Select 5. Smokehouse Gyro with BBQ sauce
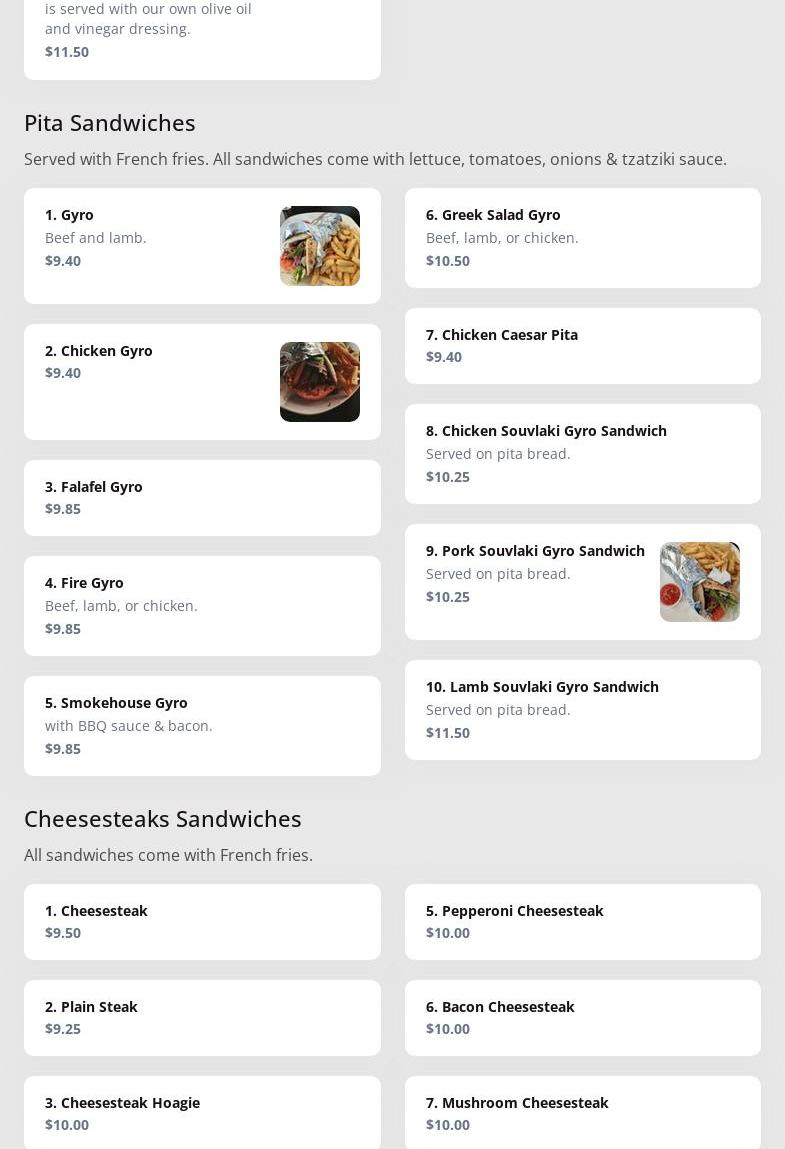This screenshot has height=1149, width=785. 202,725
